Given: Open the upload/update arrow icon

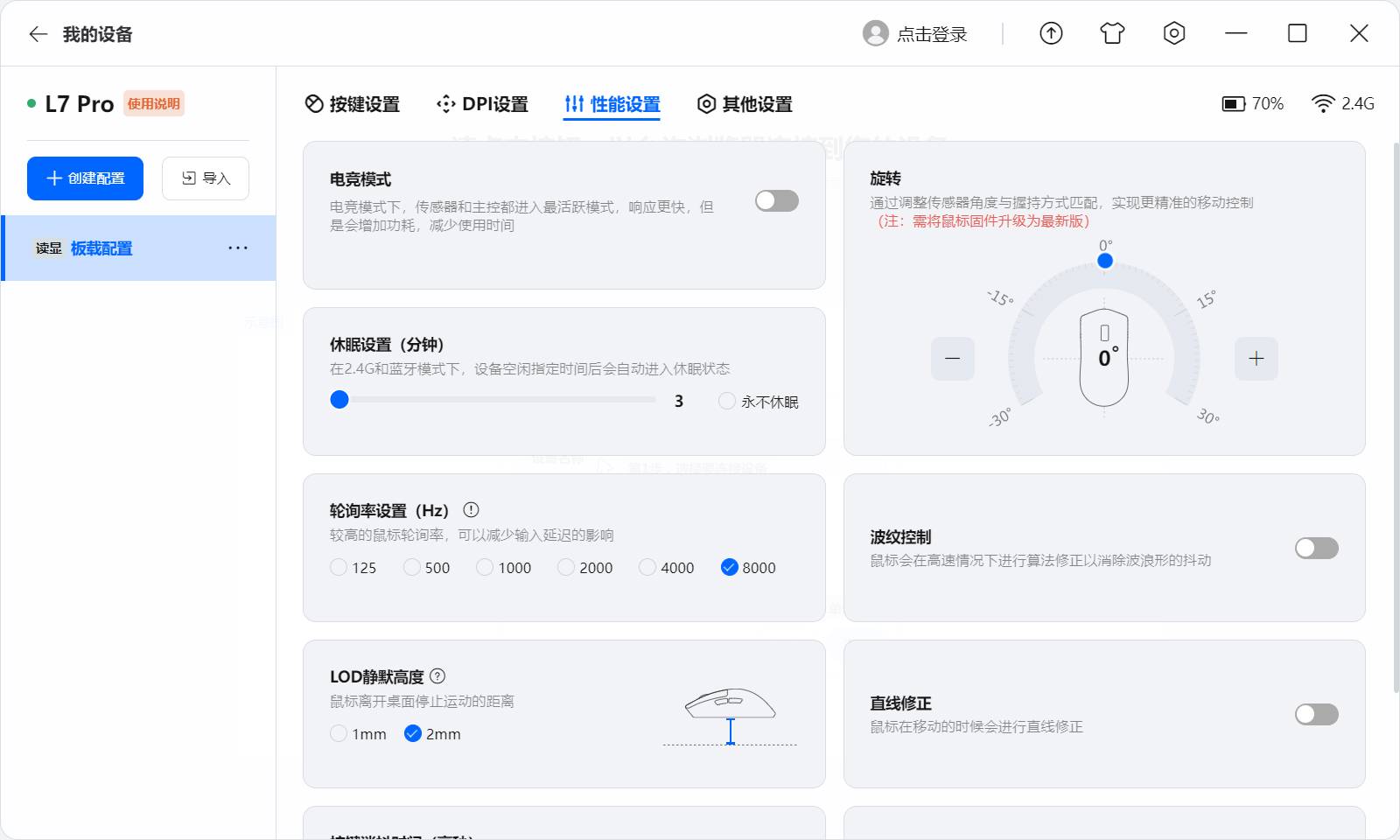Looking at the screenshot, I should pyautogui.click(x=1051, y=34).
